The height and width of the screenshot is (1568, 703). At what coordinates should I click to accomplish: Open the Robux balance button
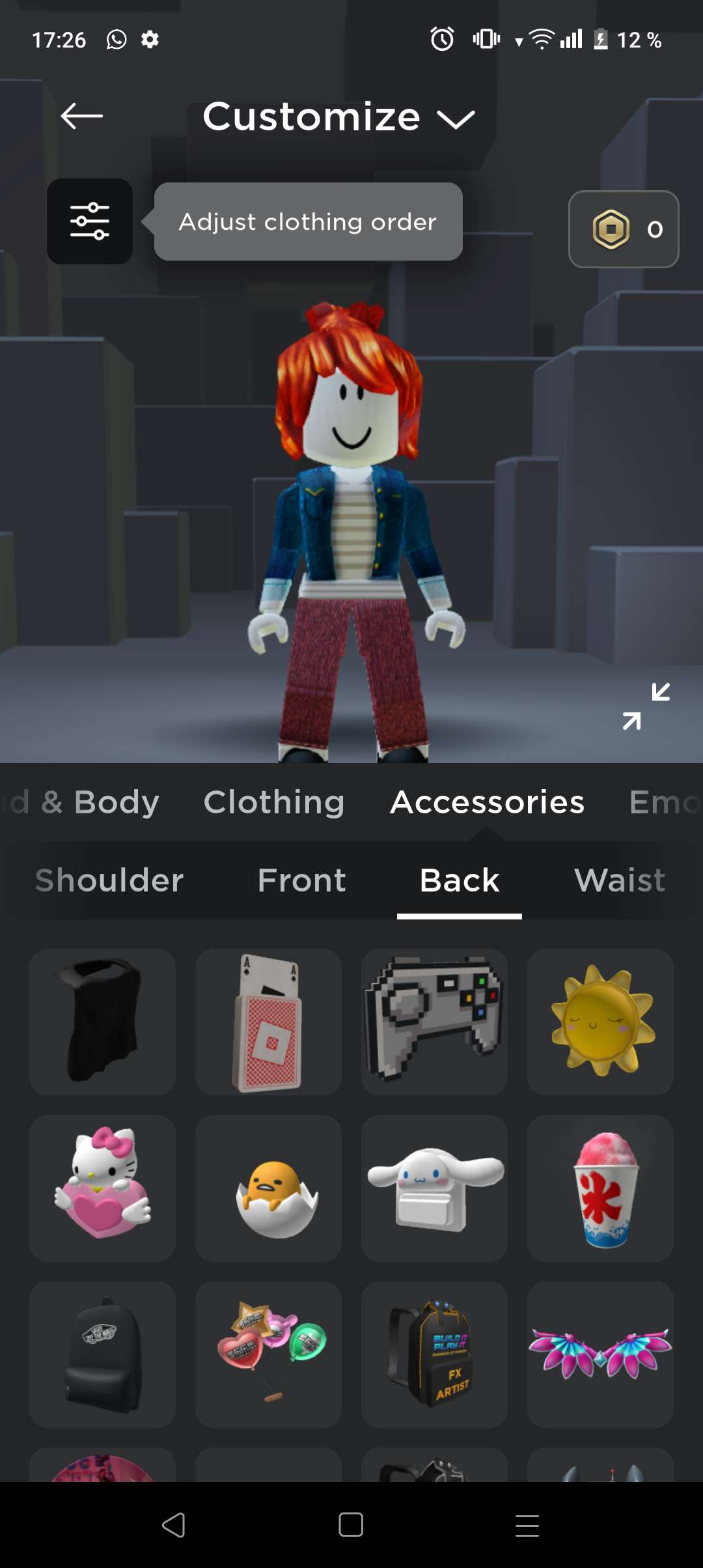623,229
